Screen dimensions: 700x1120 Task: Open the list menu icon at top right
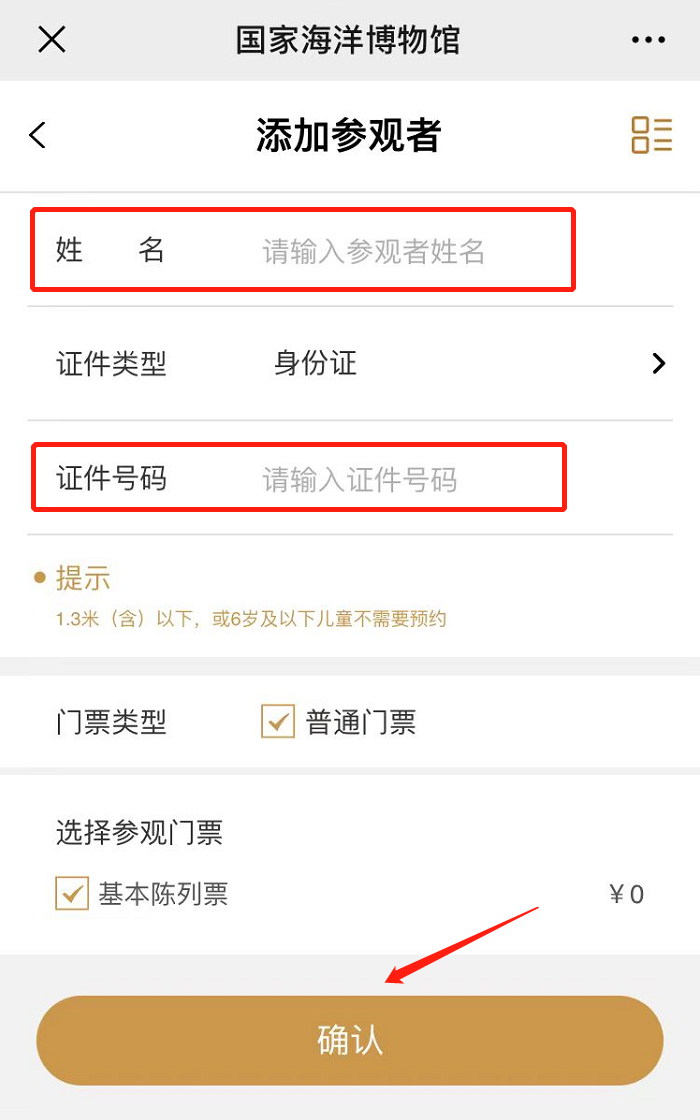[651, 135]
